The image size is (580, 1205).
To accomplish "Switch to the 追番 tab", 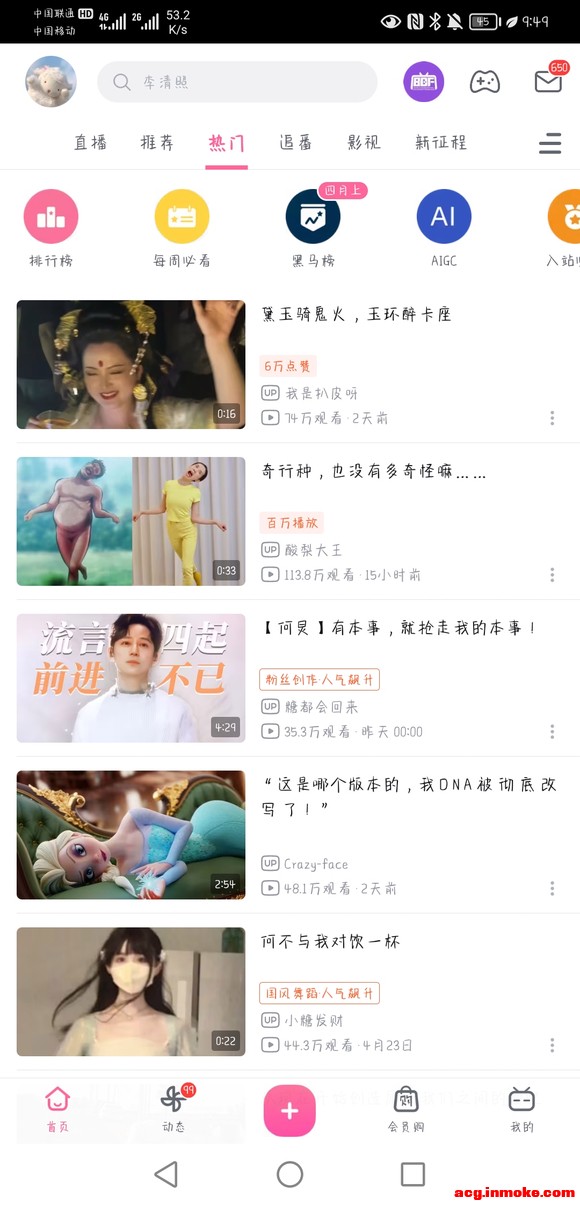I will (x=296, y=143).
